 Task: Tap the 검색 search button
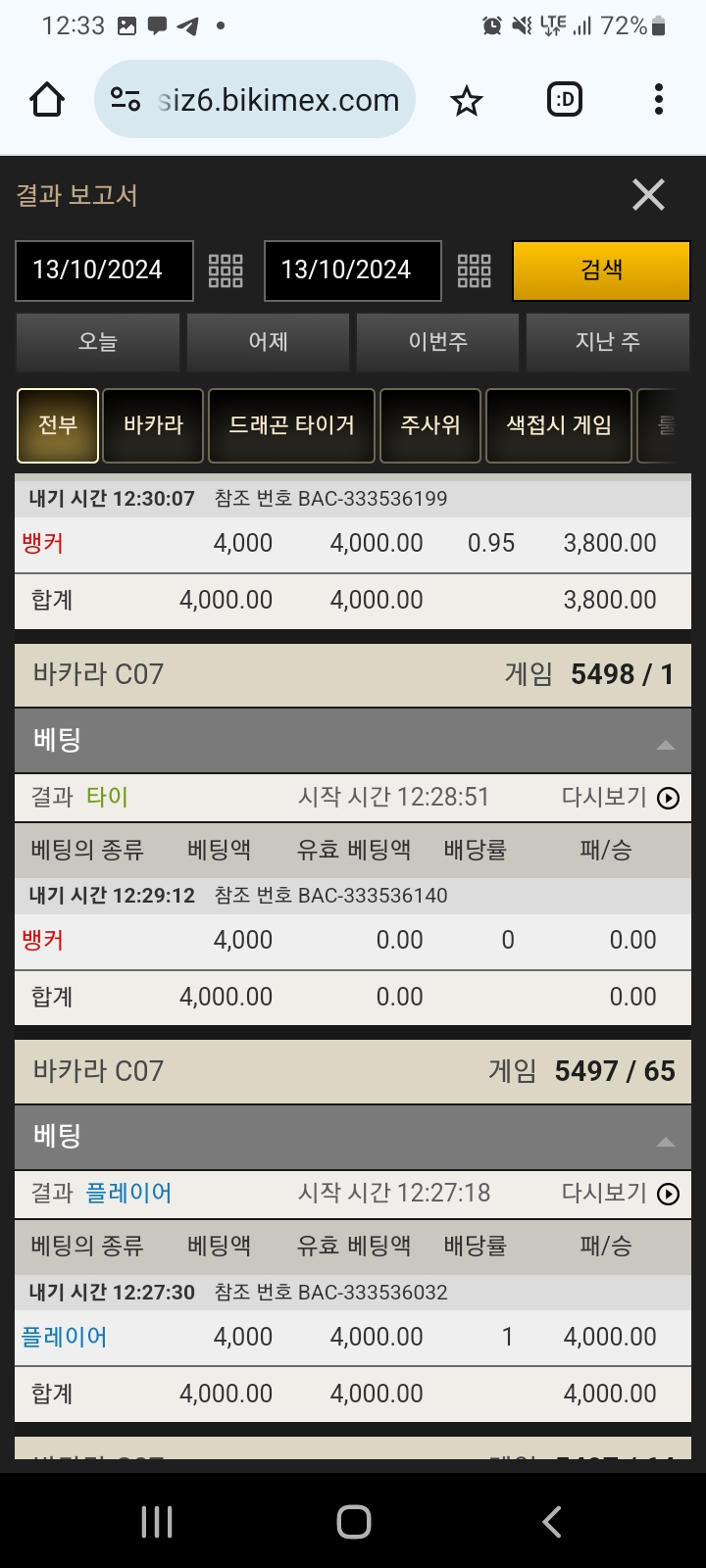pos(601,270)
